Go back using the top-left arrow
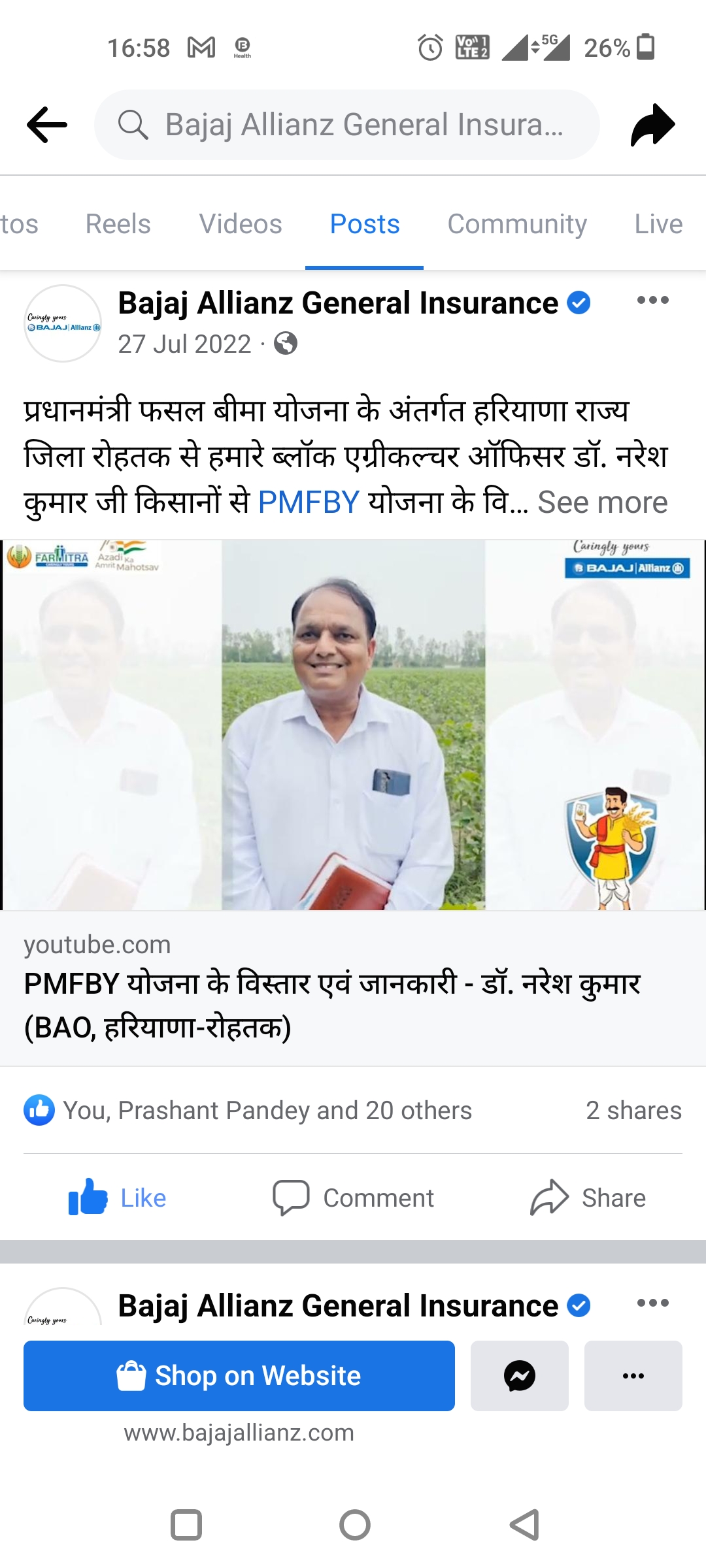706x1568 pixels. (x=47, y=124)
